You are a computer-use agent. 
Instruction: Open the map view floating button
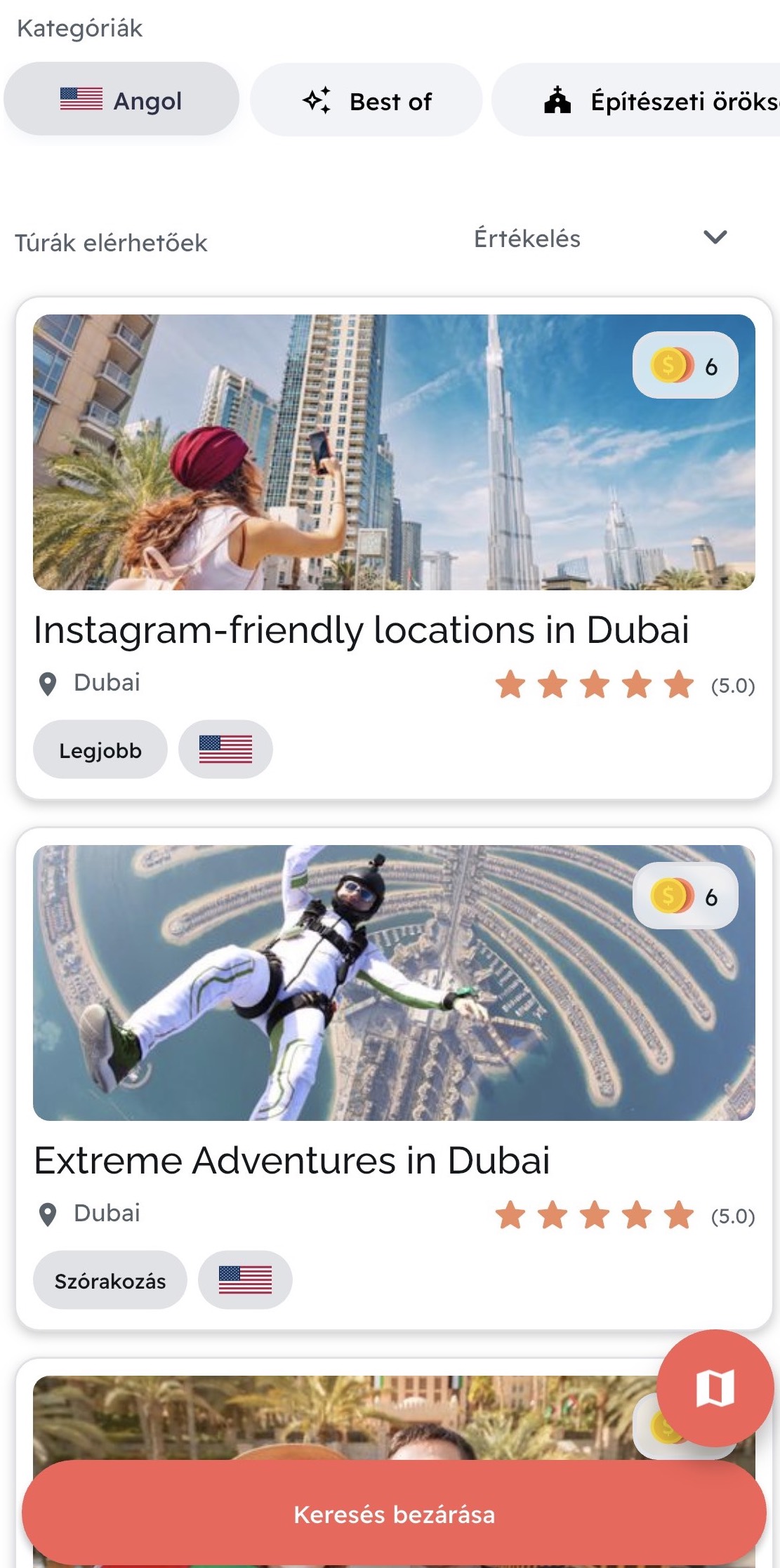[x=715, y=1388]
